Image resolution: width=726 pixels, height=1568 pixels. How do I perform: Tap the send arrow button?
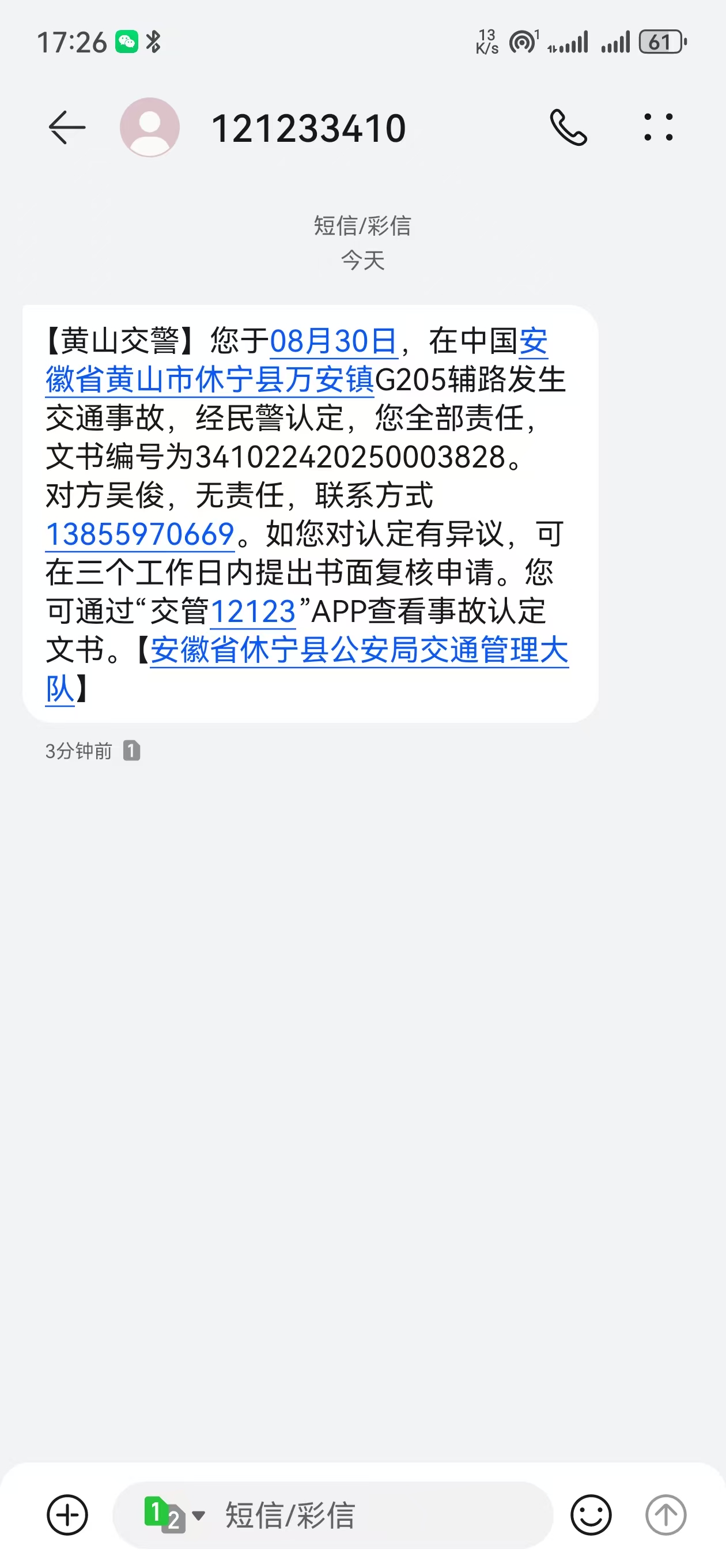point(665,1514)
